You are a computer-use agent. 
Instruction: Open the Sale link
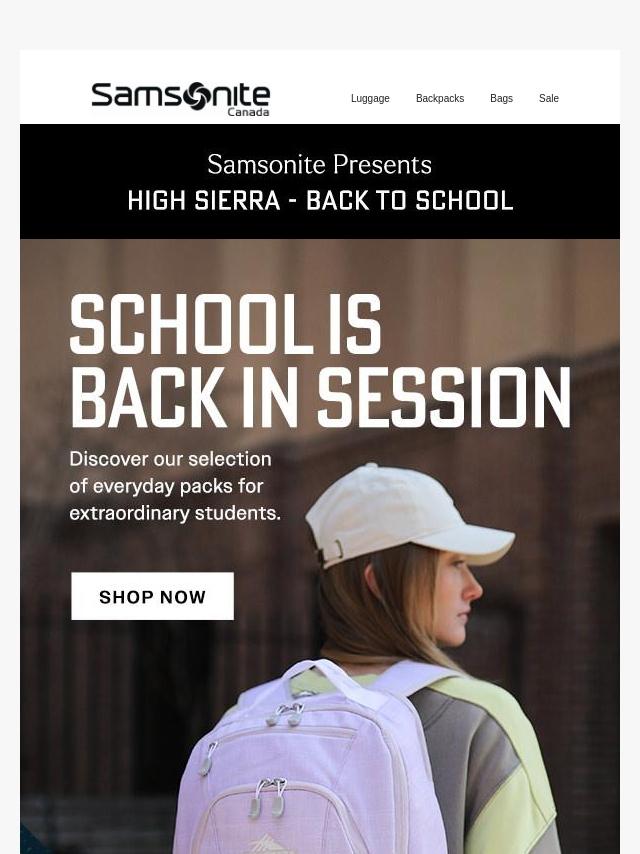pyautogui.click(x=549, y=98)
